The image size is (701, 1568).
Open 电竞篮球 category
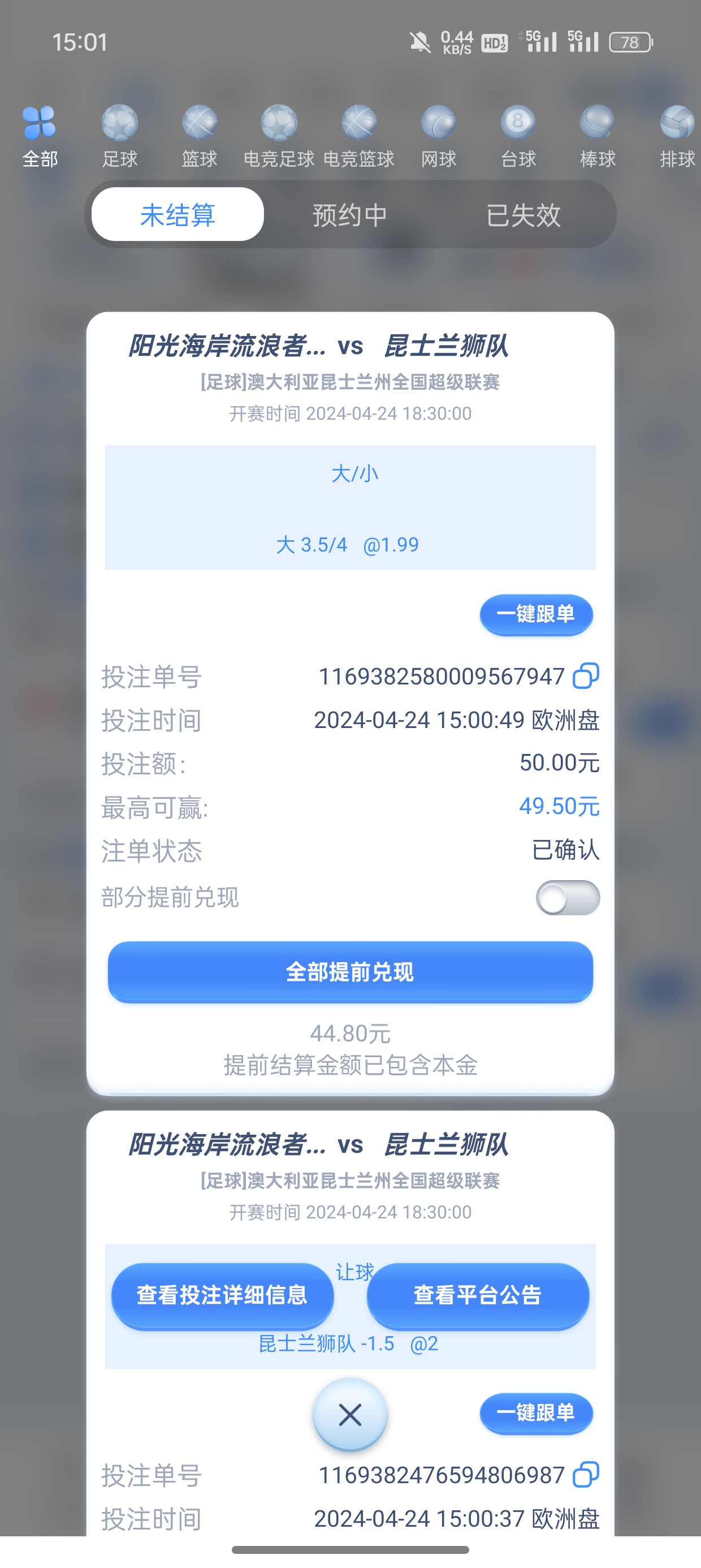click(x=358, y=136)
